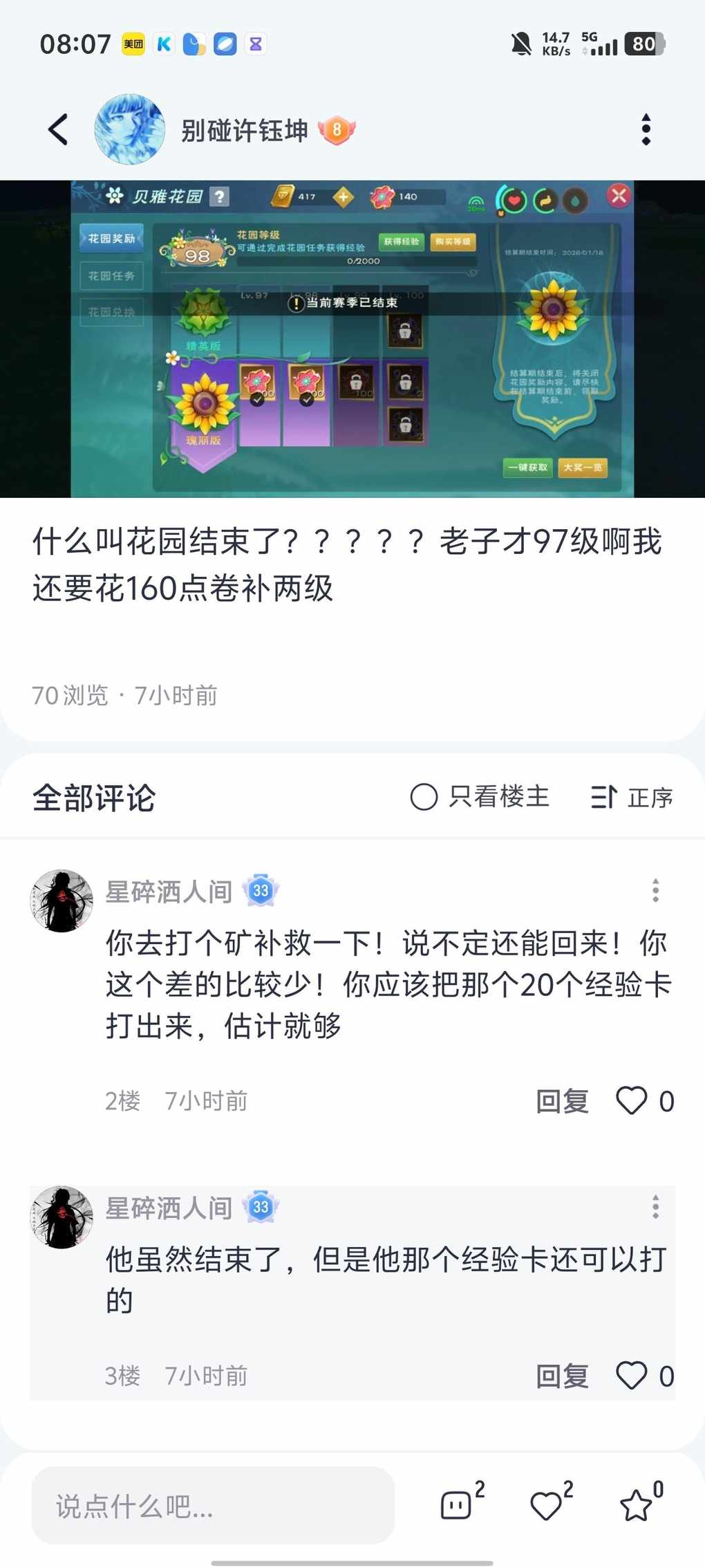Viewport: 705px width, 1568px height.
Task: Open profile of 别碰许钰坤 via avatar
Action: (129, 129)
